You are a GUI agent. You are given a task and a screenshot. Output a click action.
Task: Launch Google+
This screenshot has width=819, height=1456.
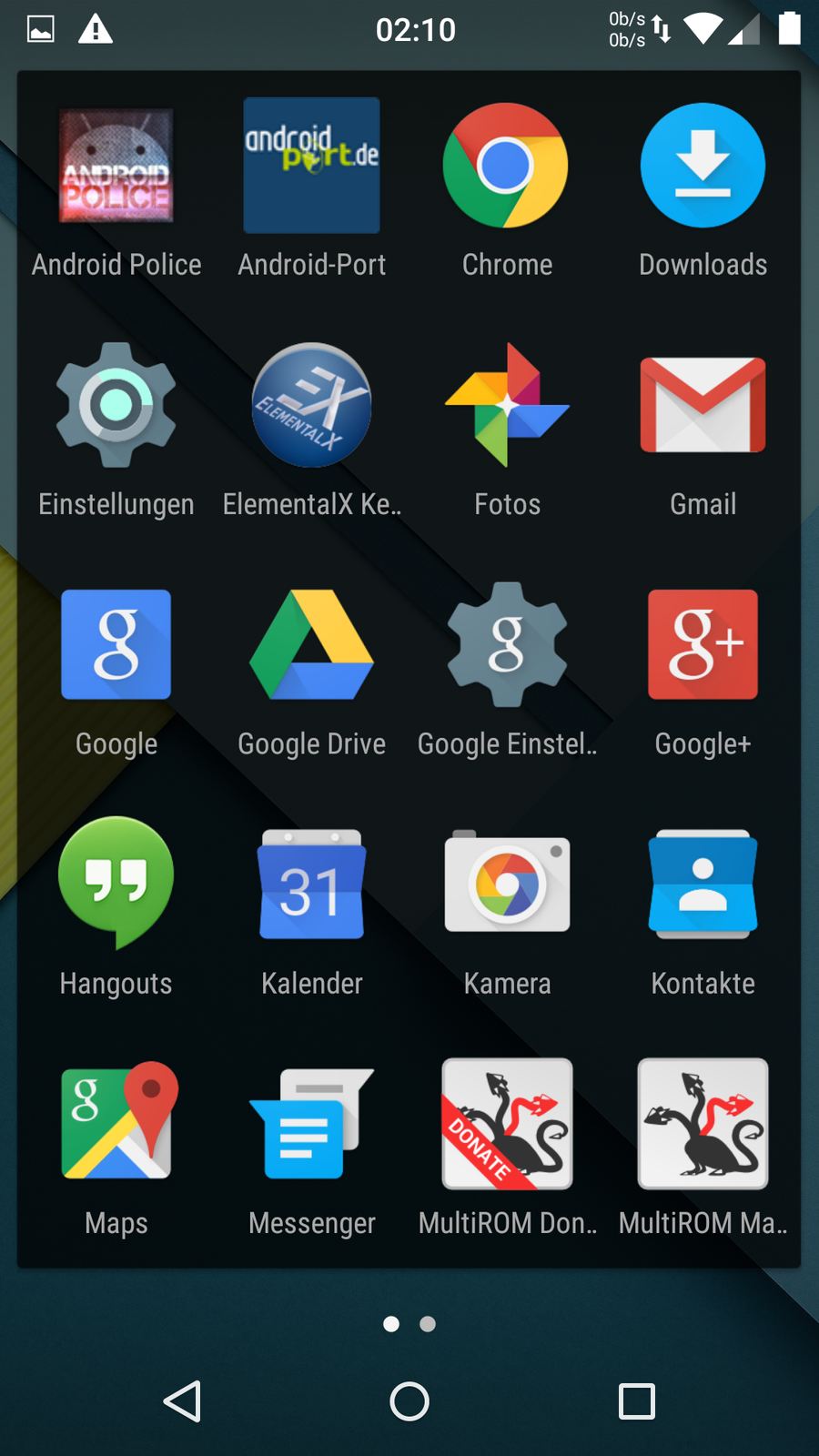703,645
